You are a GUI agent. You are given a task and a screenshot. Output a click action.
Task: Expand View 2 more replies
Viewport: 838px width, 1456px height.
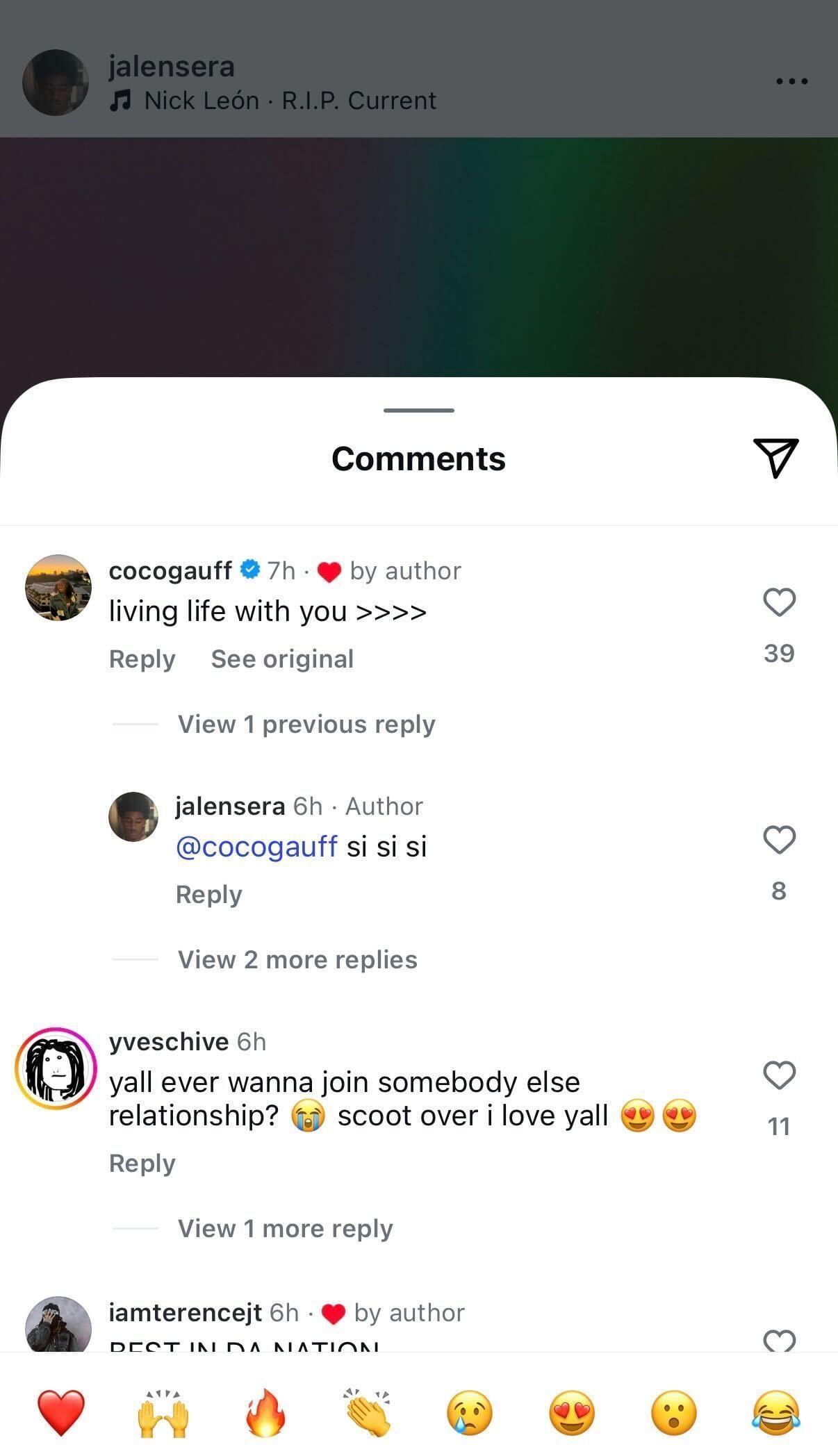click(x=297, y=959)
